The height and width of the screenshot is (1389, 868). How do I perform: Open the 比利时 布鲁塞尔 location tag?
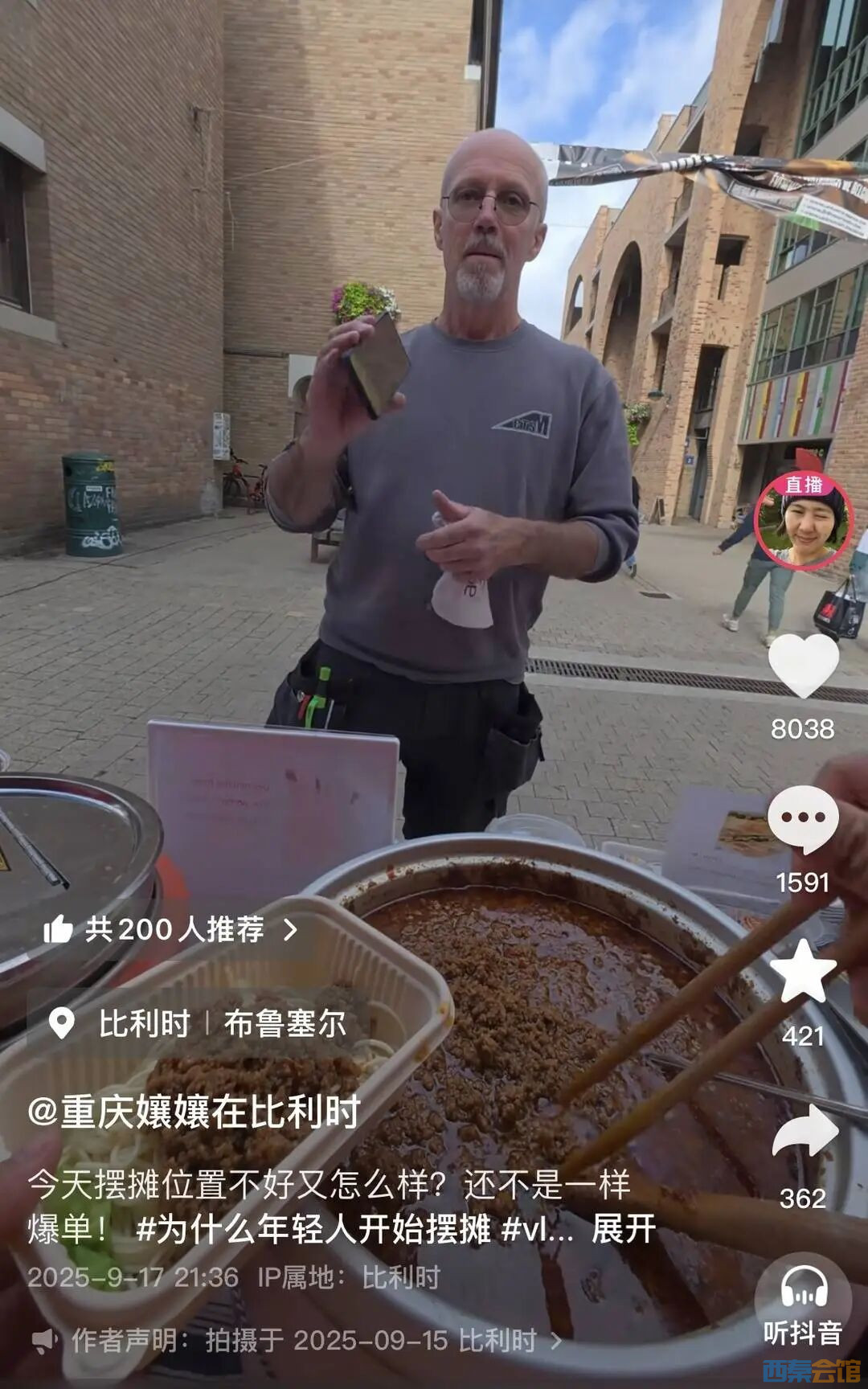198,1024
